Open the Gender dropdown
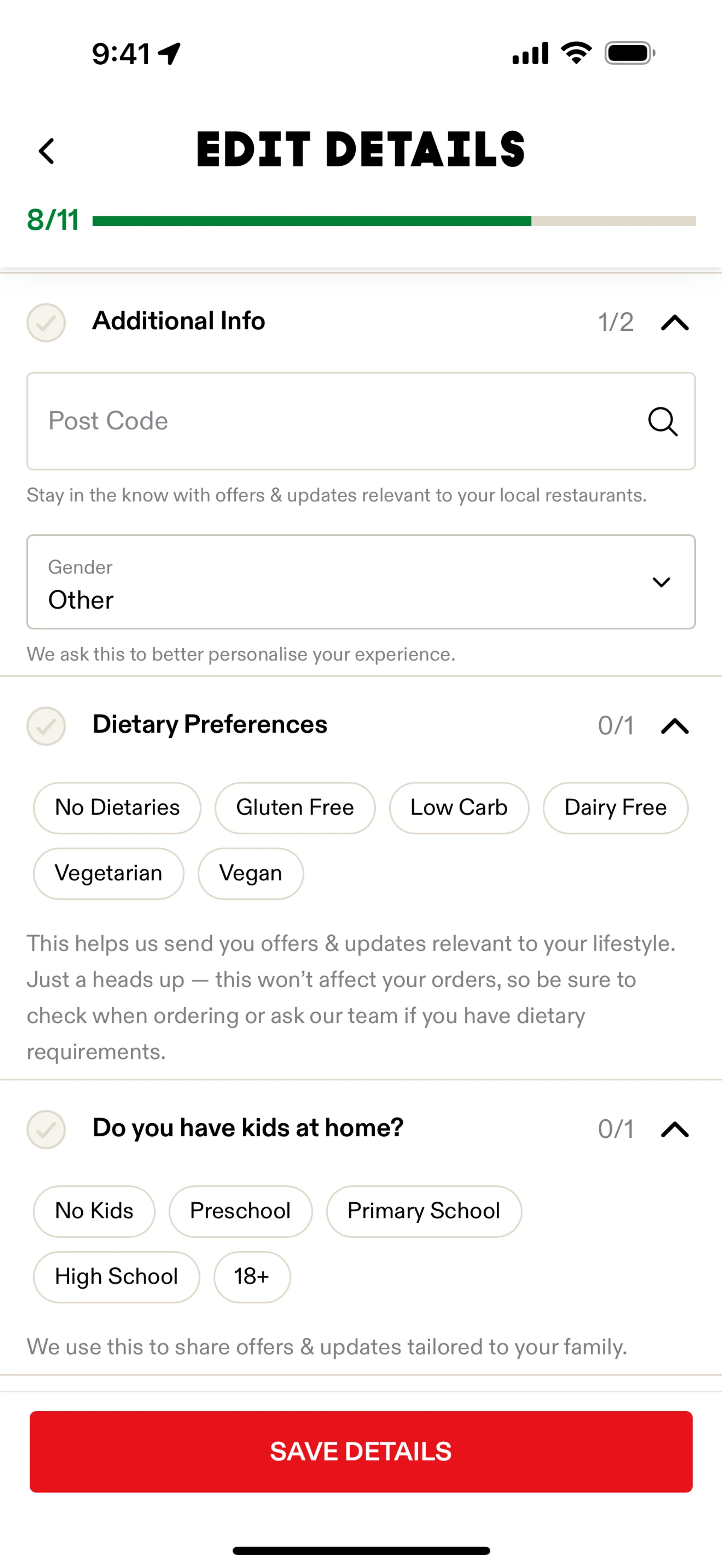 [x=360, y=582]
